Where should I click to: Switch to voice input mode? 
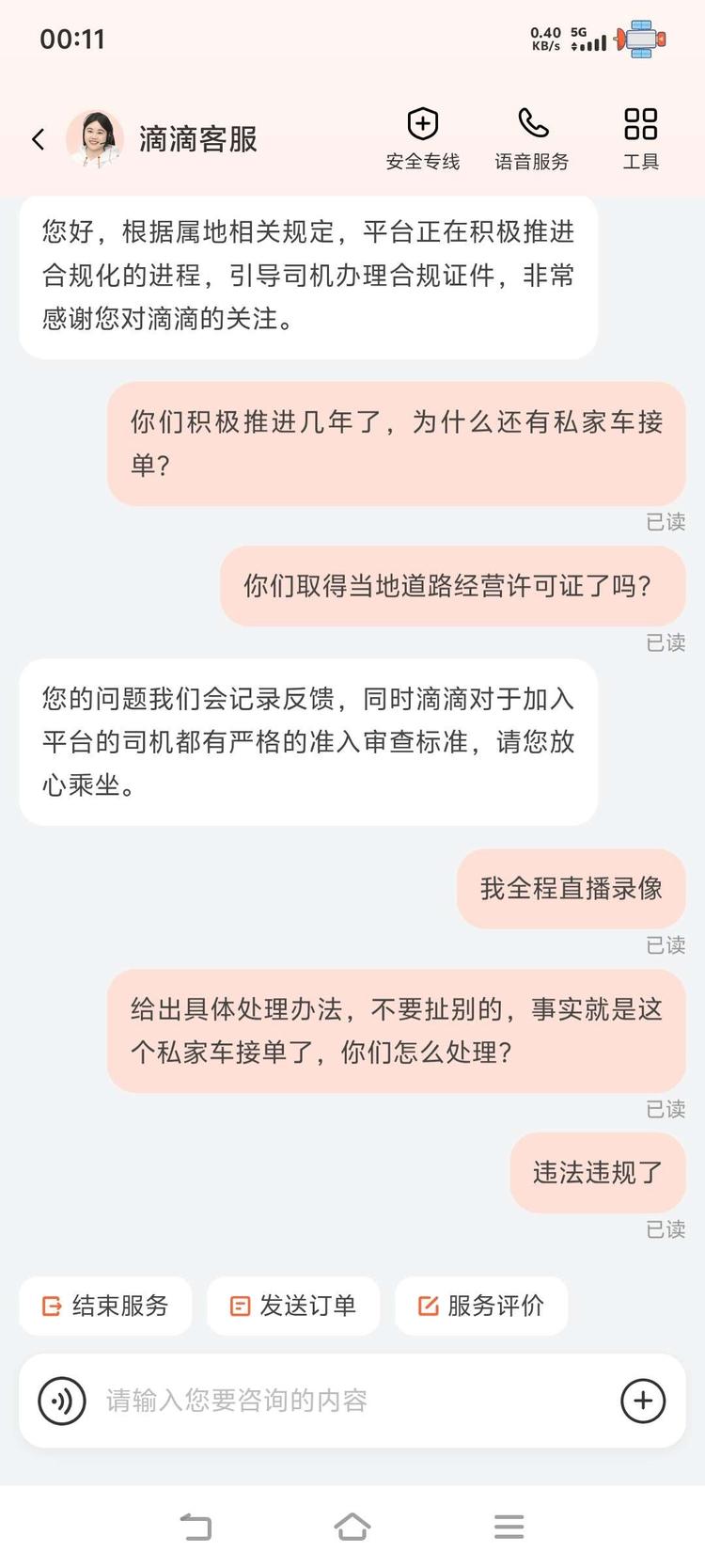62,1401
